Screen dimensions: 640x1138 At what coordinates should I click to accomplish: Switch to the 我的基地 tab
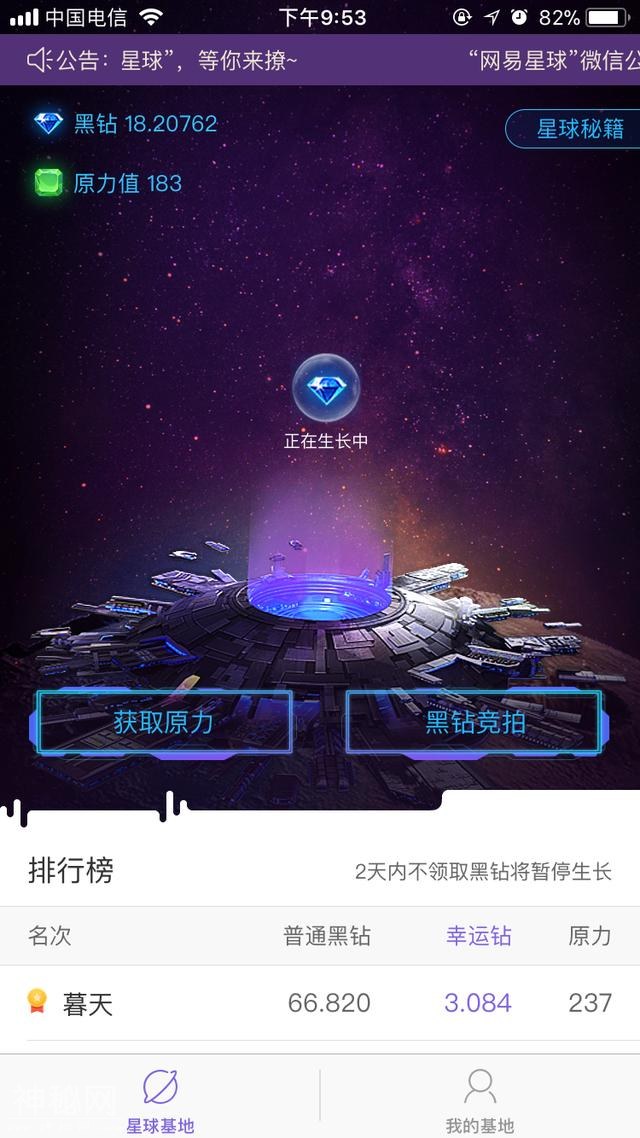click(479, 1100)
